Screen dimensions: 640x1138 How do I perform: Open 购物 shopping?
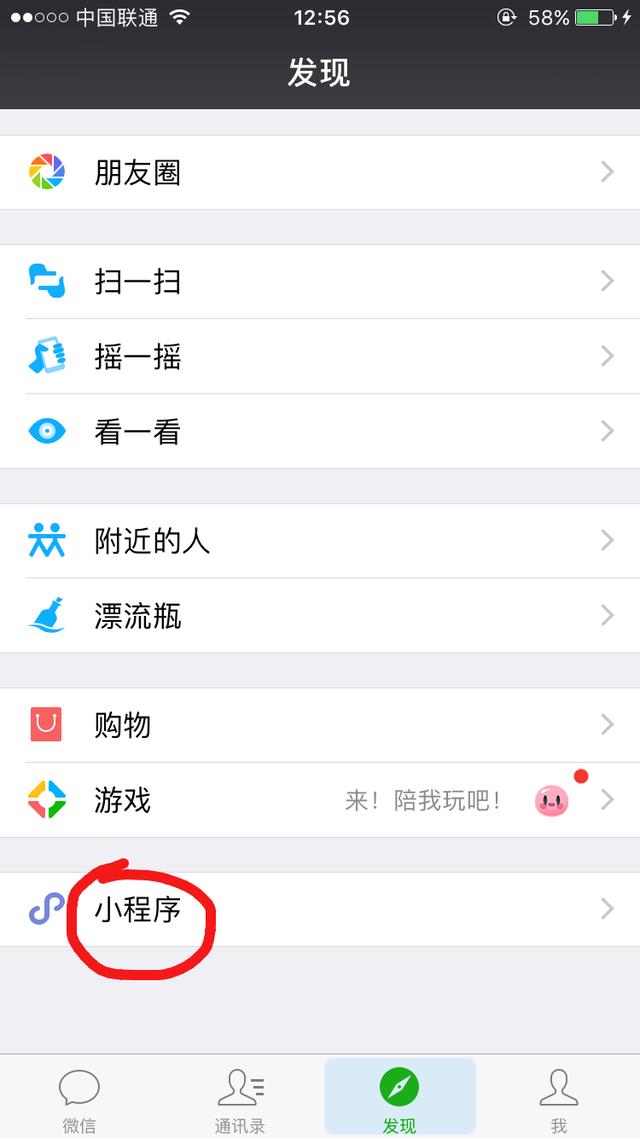point(320,725)
